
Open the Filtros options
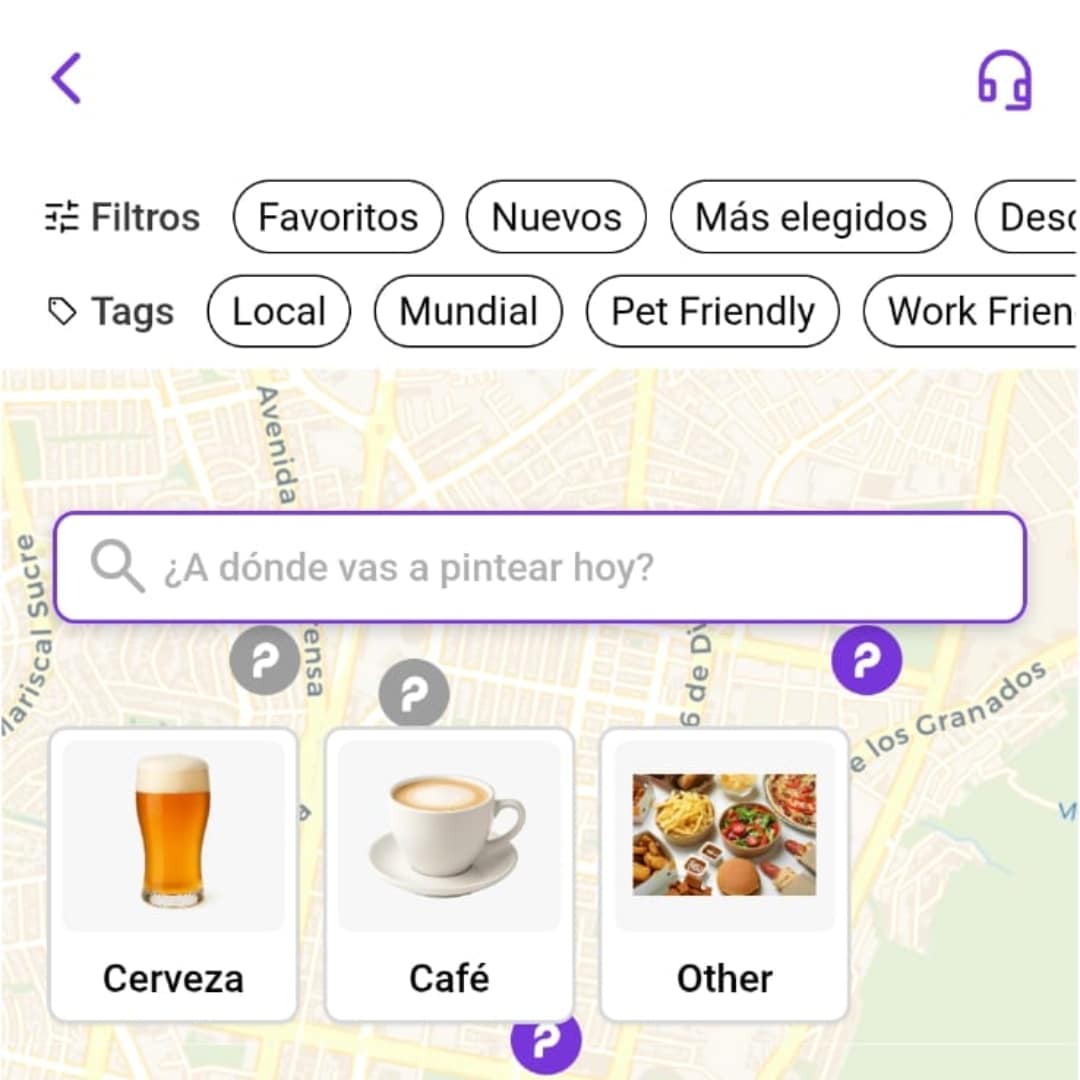click(123, 217)
